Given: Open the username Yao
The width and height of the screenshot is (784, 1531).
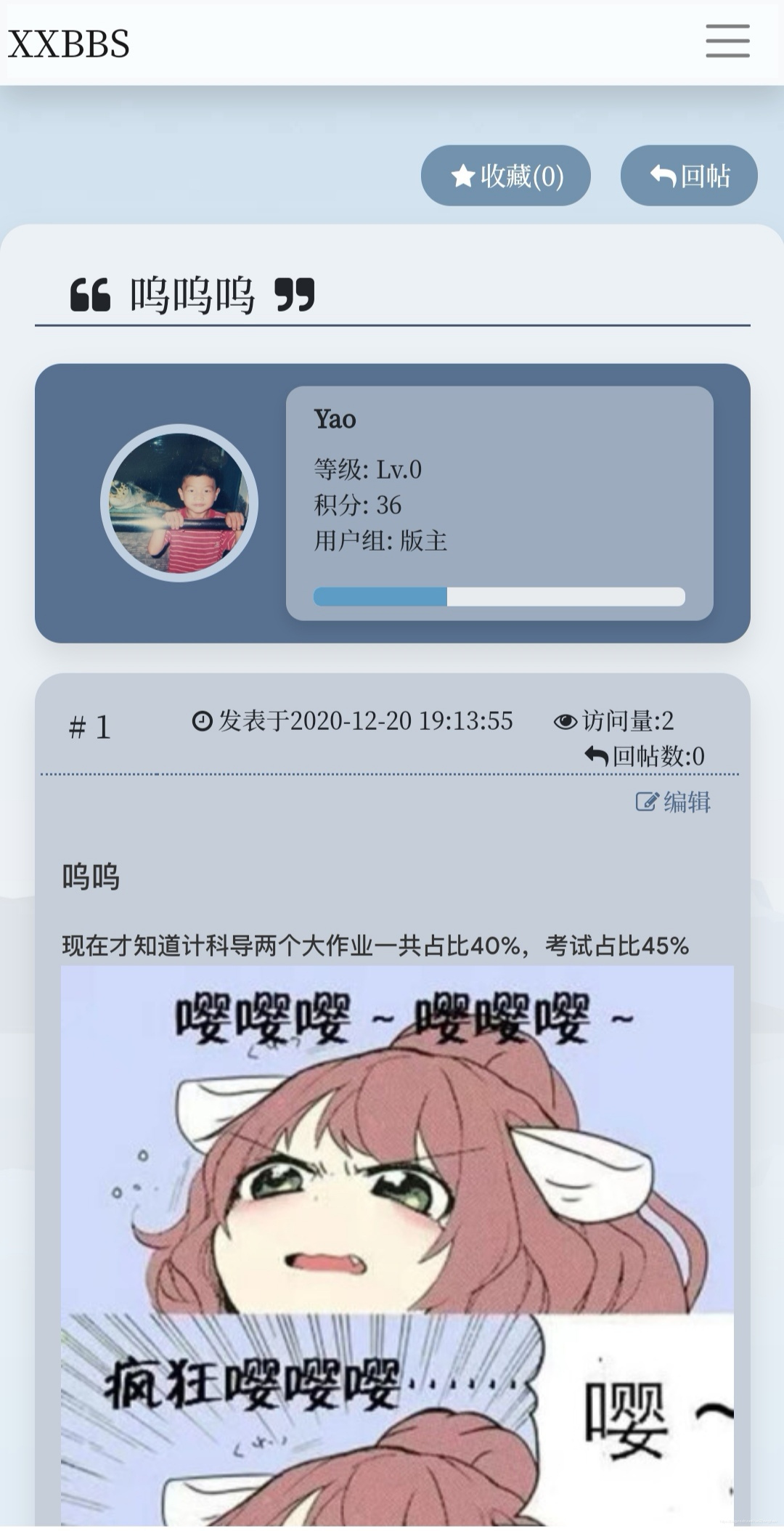Looking at the screenshot, I should (x=335, y=419).
